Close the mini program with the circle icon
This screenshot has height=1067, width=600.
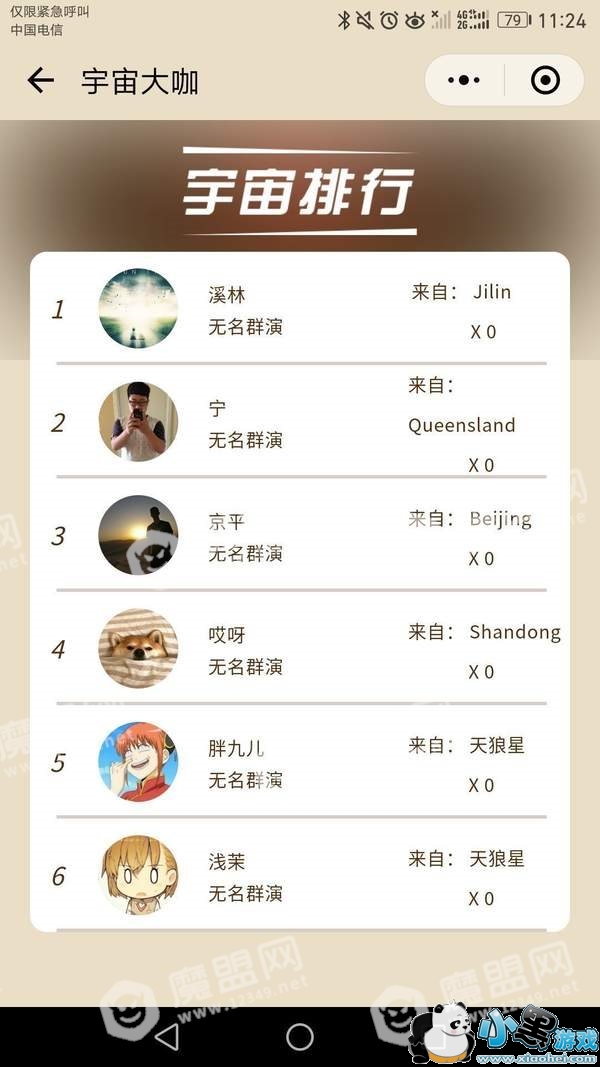point(545,80)
